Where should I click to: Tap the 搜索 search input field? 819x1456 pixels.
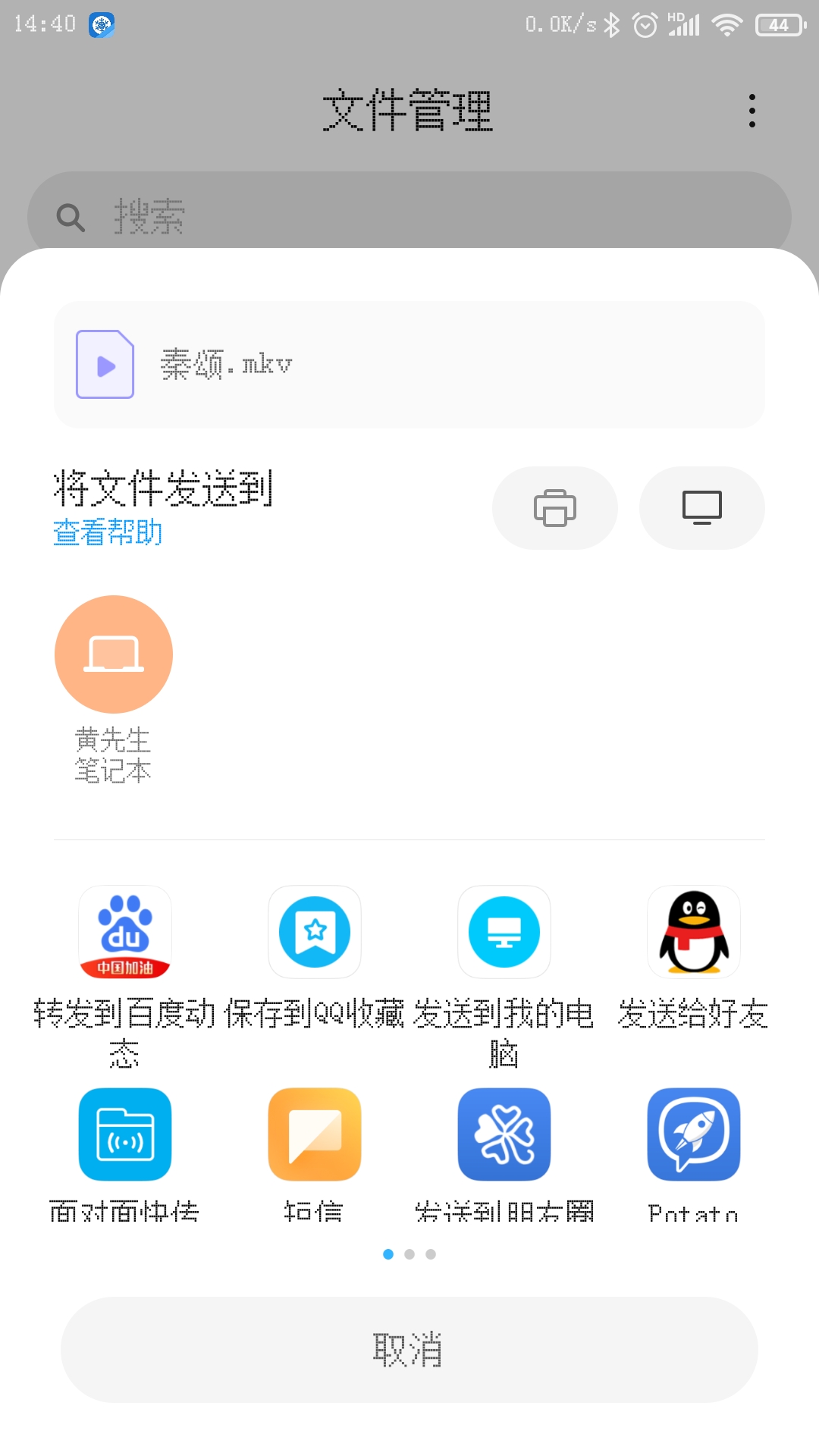click(409, 215)
